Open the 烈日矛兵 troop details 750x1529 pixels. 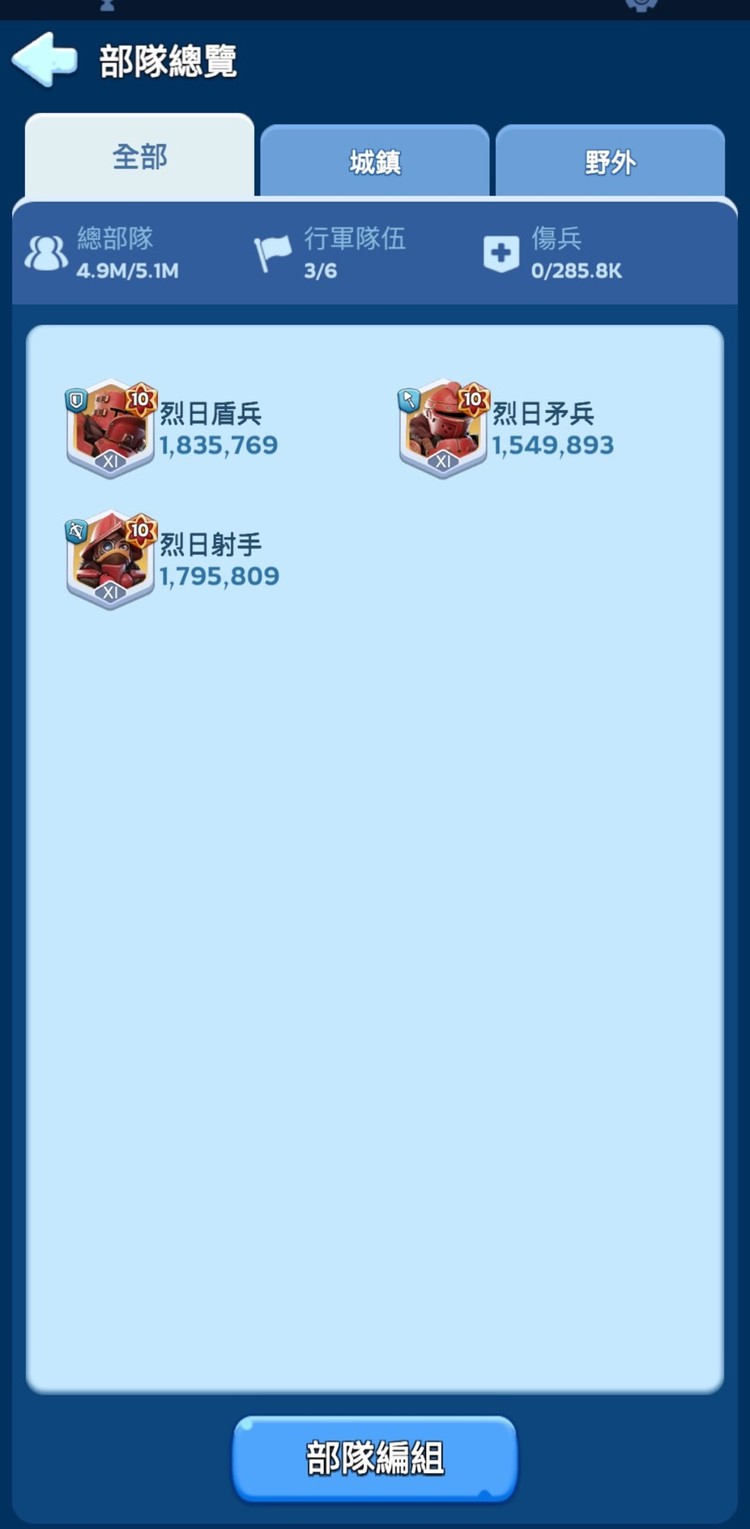444,429
